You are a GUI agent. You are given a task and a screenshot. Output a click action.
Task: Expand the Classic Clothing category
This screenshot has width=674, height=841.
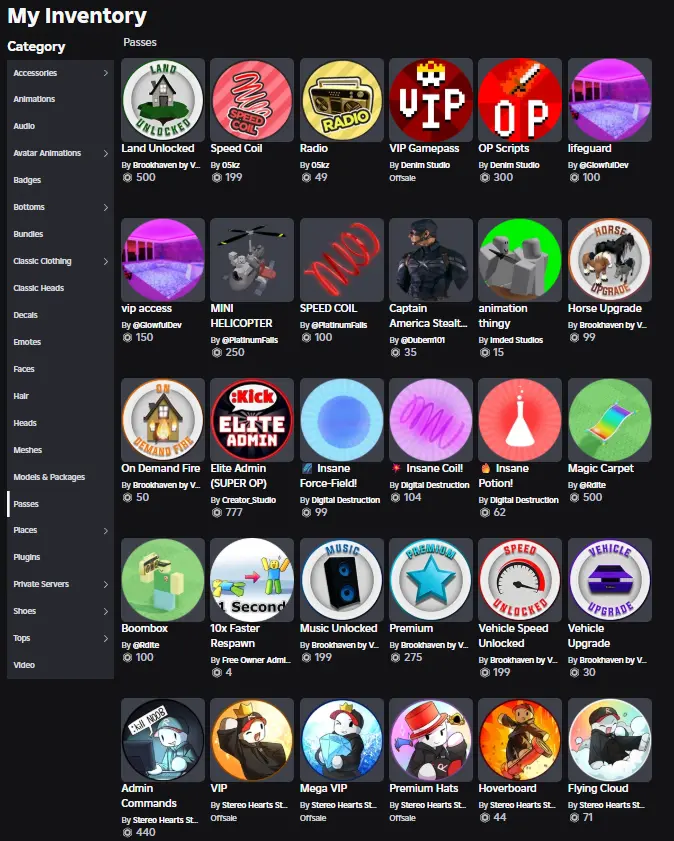point(60,262)
